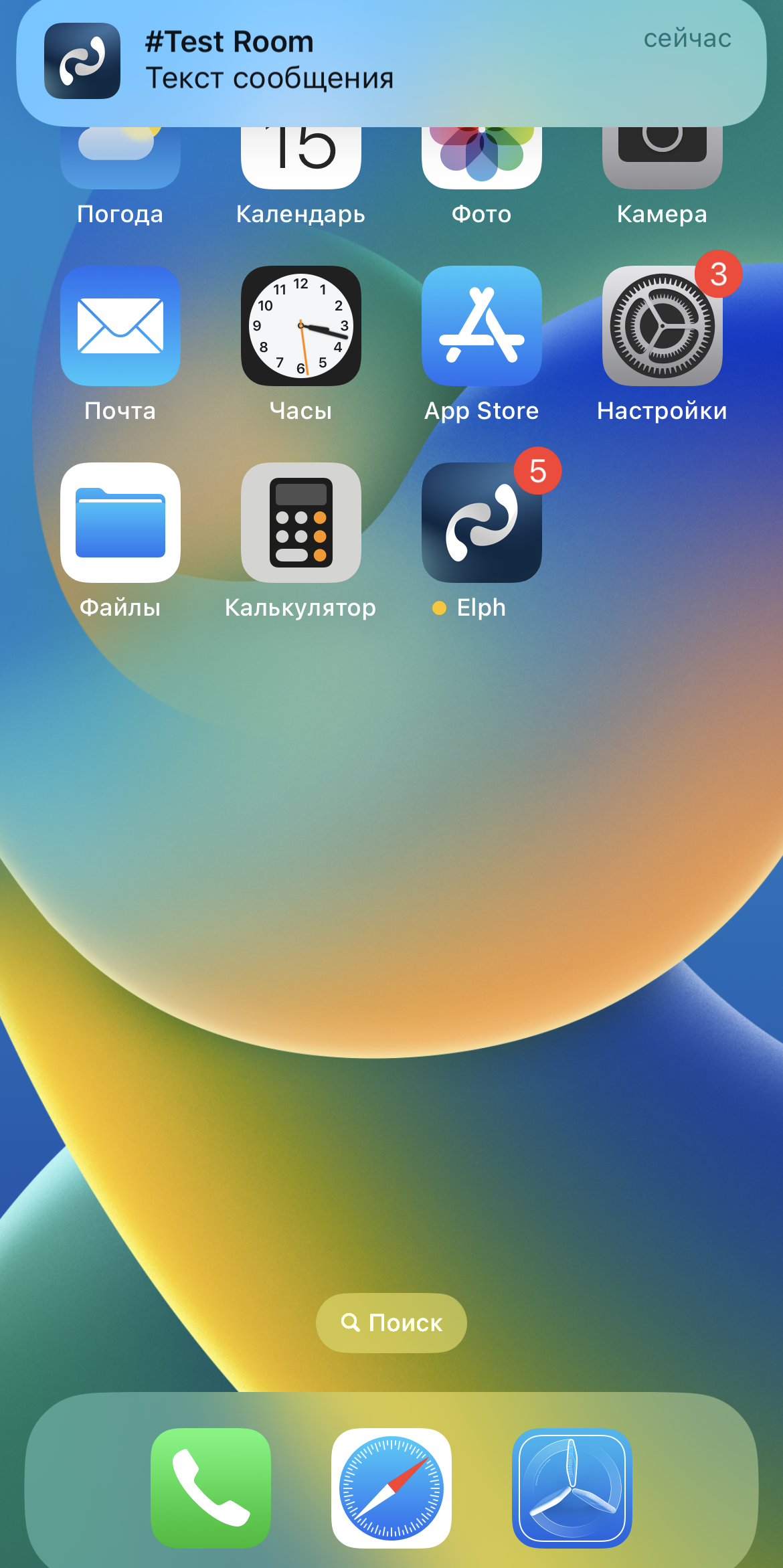
Task: Launch the Часы clock app
Action: tap(301, 326)
